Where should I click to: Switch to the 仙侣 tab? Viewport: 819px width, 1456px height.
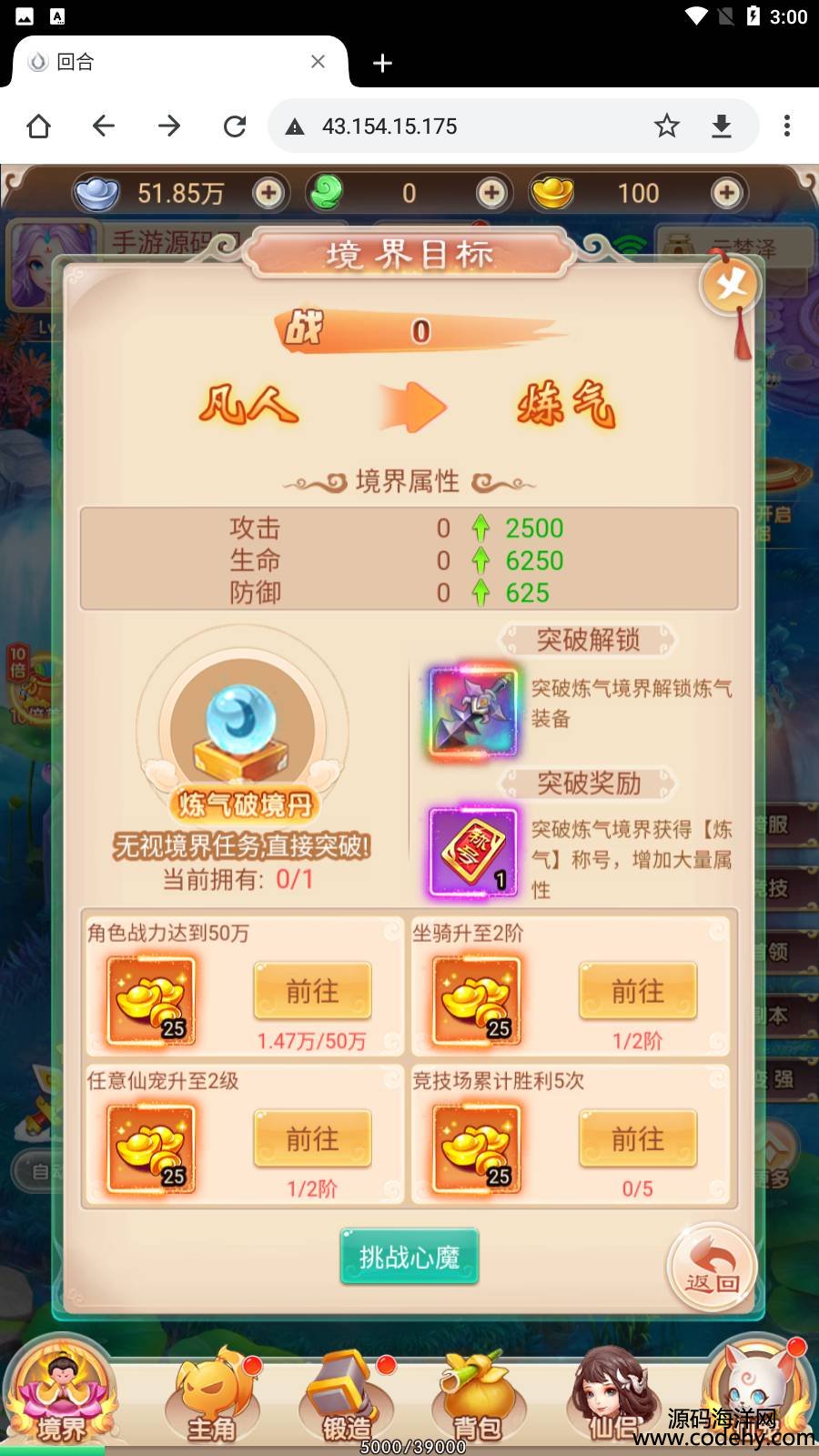pos(612,1397)
